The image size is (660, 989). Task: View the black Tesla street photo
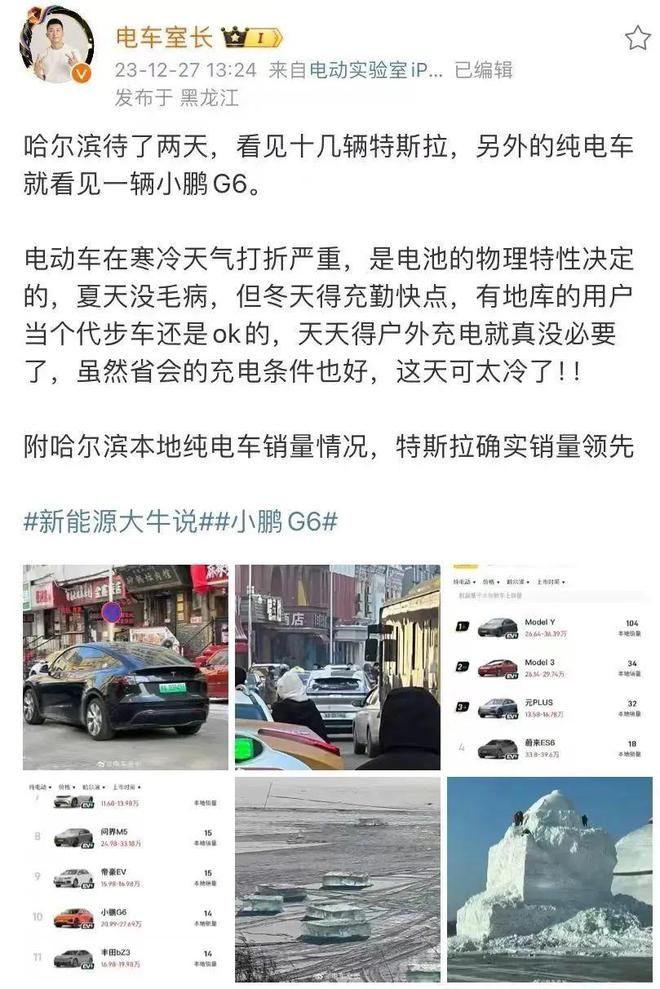(125, 667)
